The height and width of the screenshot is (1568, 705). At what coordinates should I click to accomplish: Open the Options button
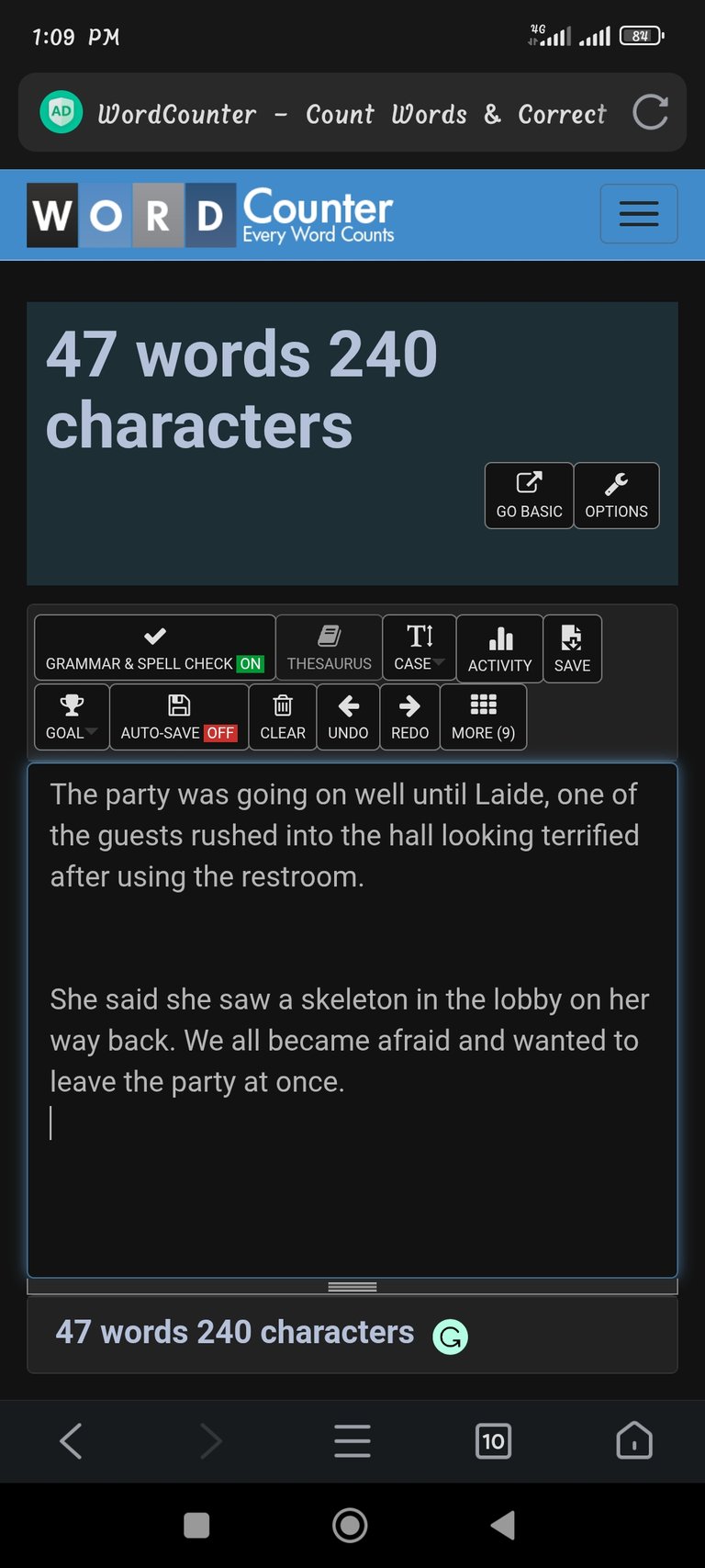click(x=616, y=496)
